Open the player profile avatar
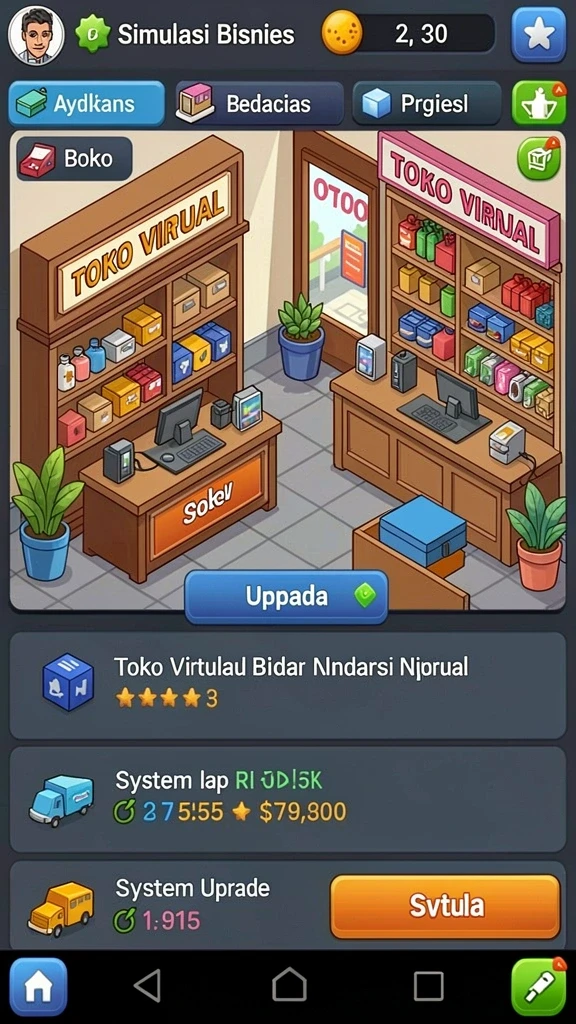 click(36, 34)
